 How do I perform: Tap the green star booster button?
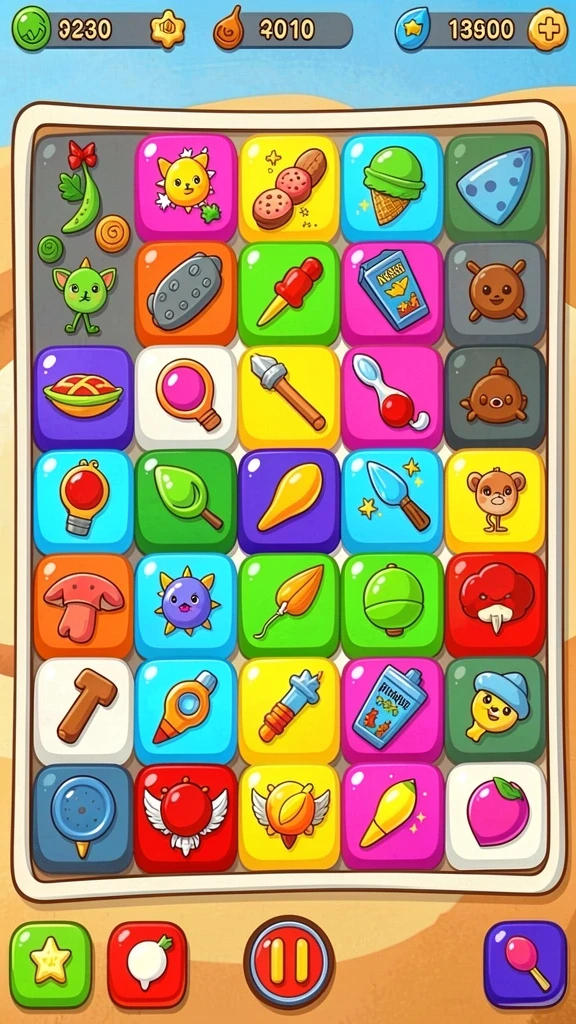pyautogui.click(x=51, y=964)
